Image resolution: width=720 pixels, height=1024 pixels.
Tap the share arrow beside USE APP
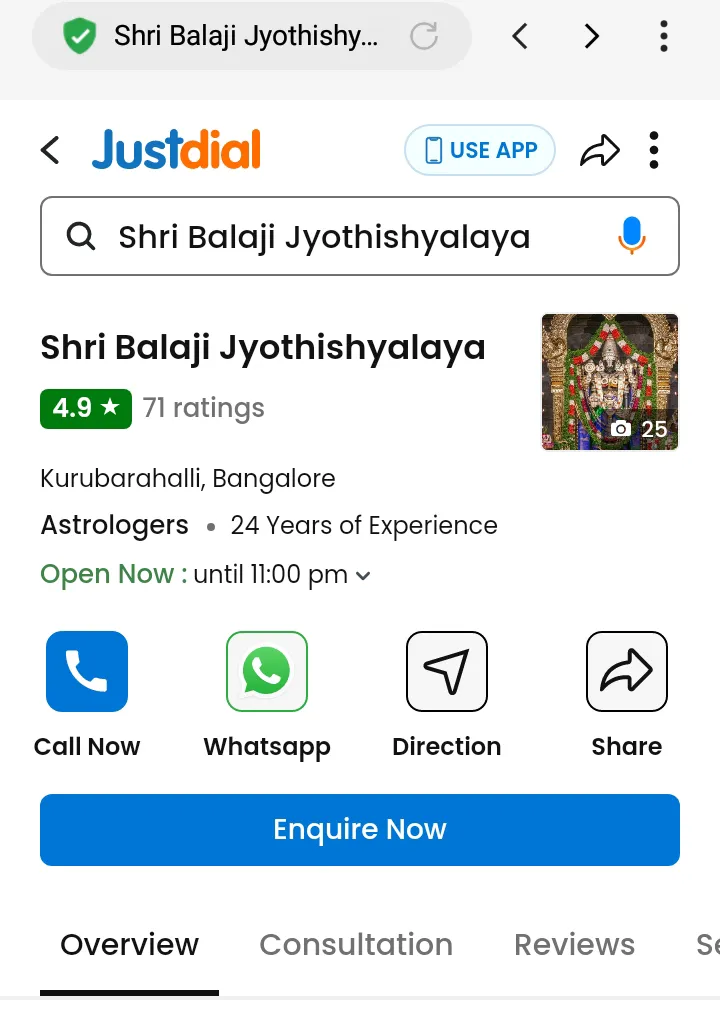point(600,151)
